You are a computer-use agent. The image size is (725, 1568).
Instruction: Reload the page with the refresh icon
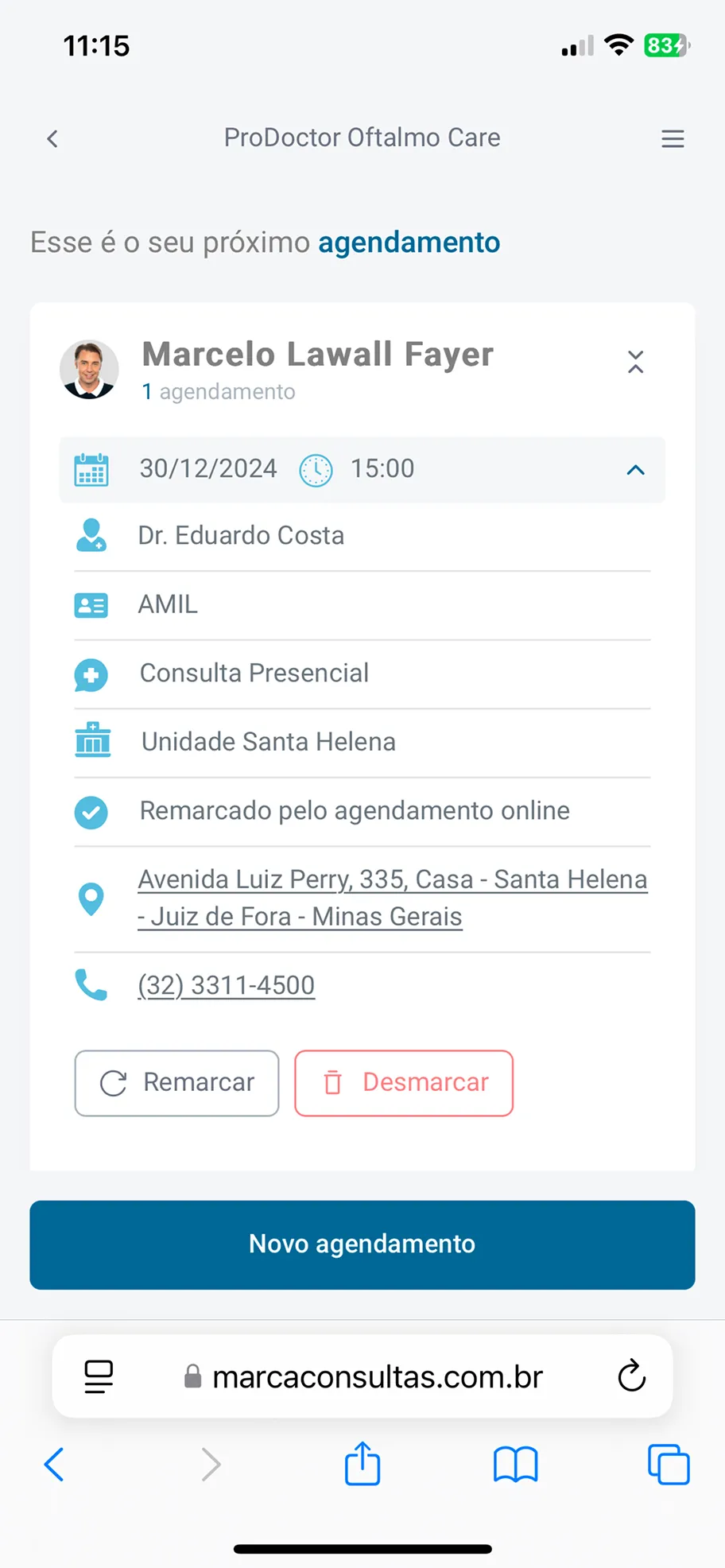point(630,1376)
